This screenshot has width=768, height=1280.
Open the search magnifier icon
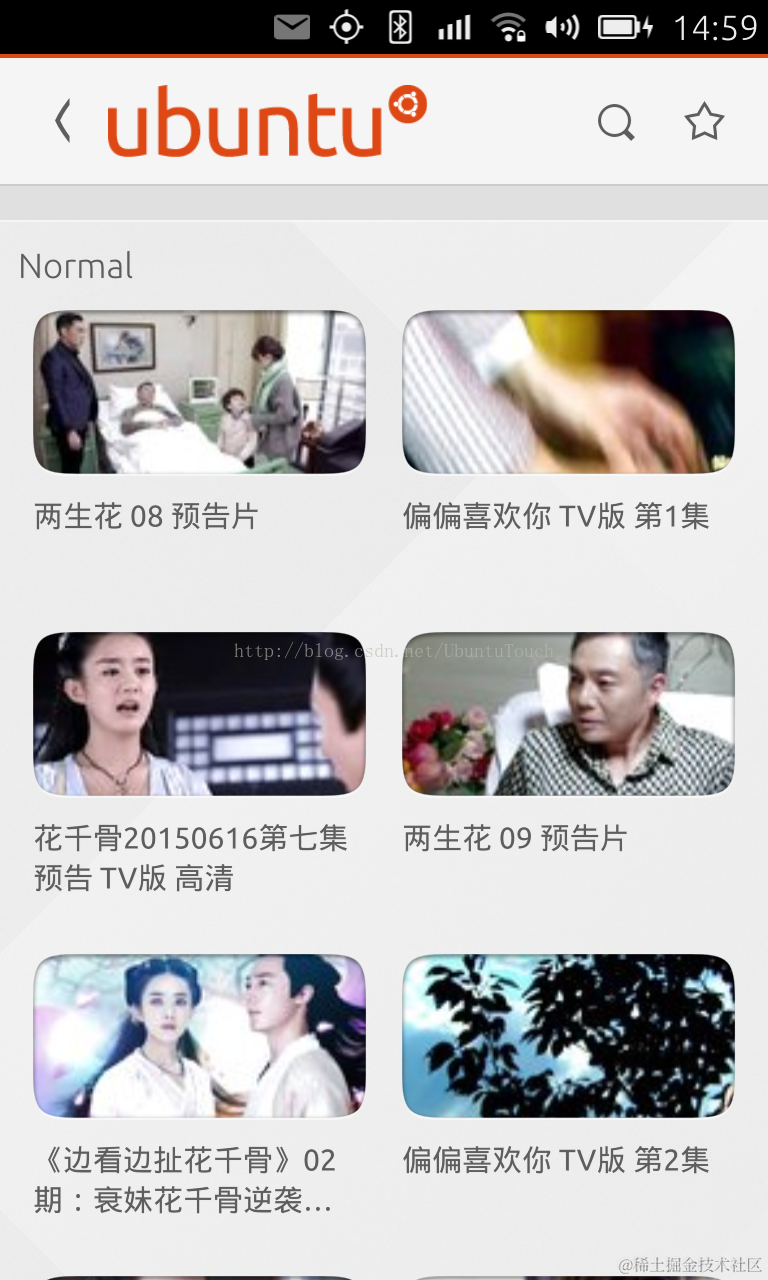tap(615, 123)
